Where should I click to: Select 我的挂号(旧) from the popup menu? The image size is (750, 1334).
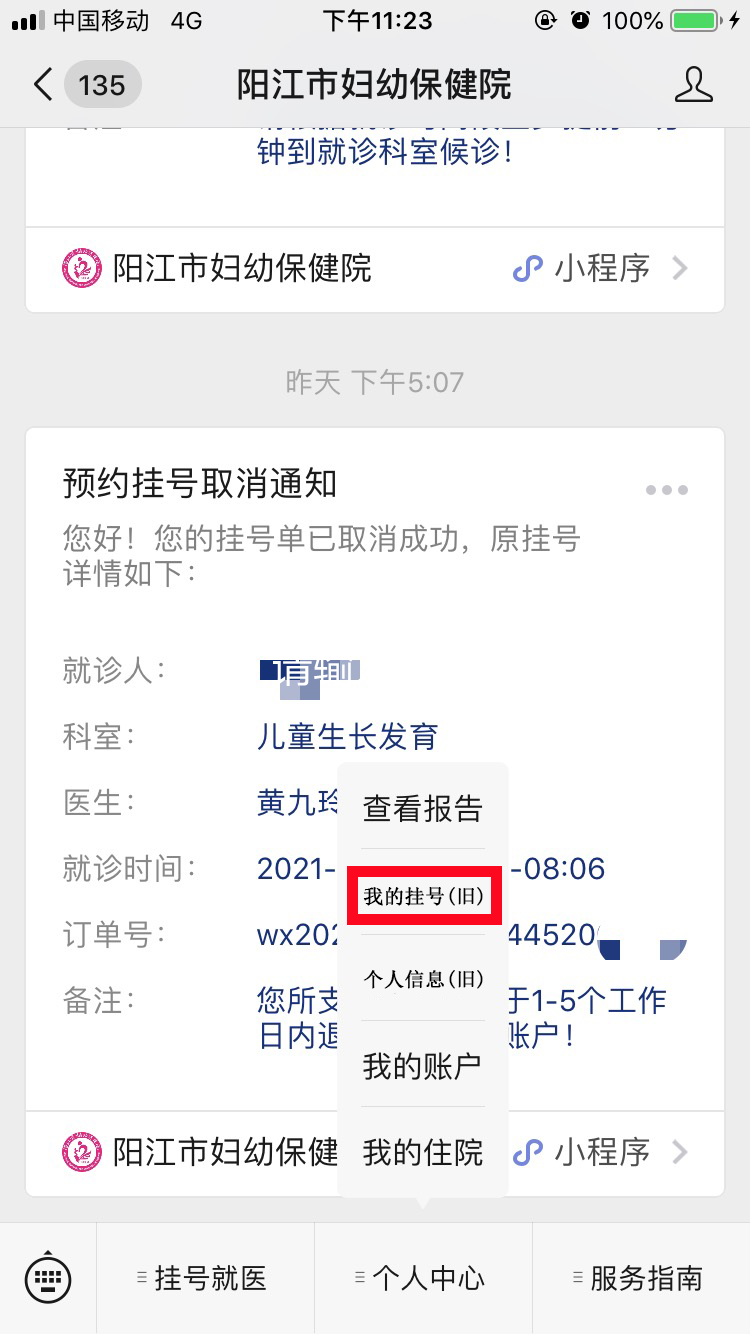[422, 896]
